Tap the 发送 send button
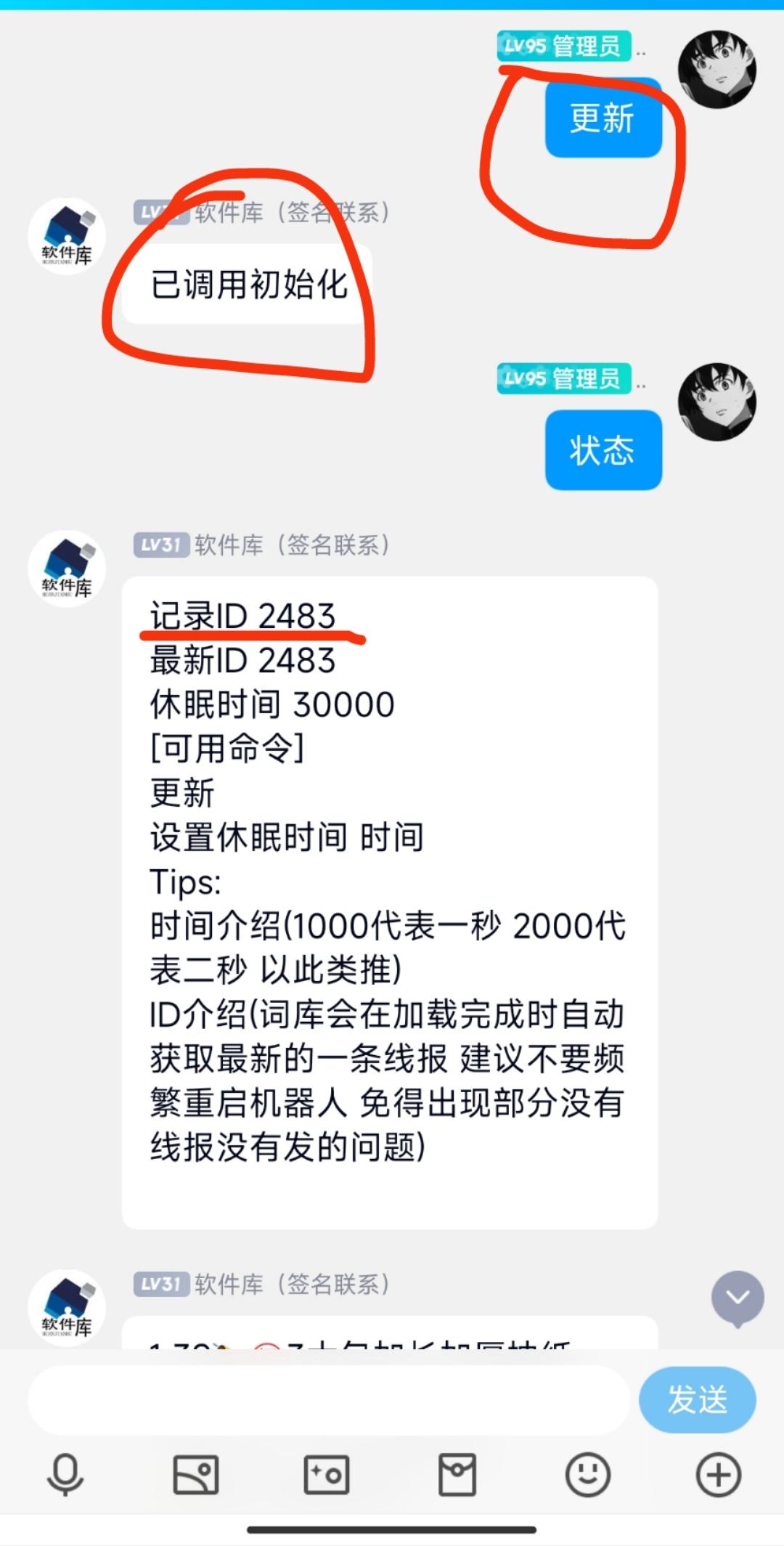This screenshot has width=784, height=1546. click(x=697, y=1399)
